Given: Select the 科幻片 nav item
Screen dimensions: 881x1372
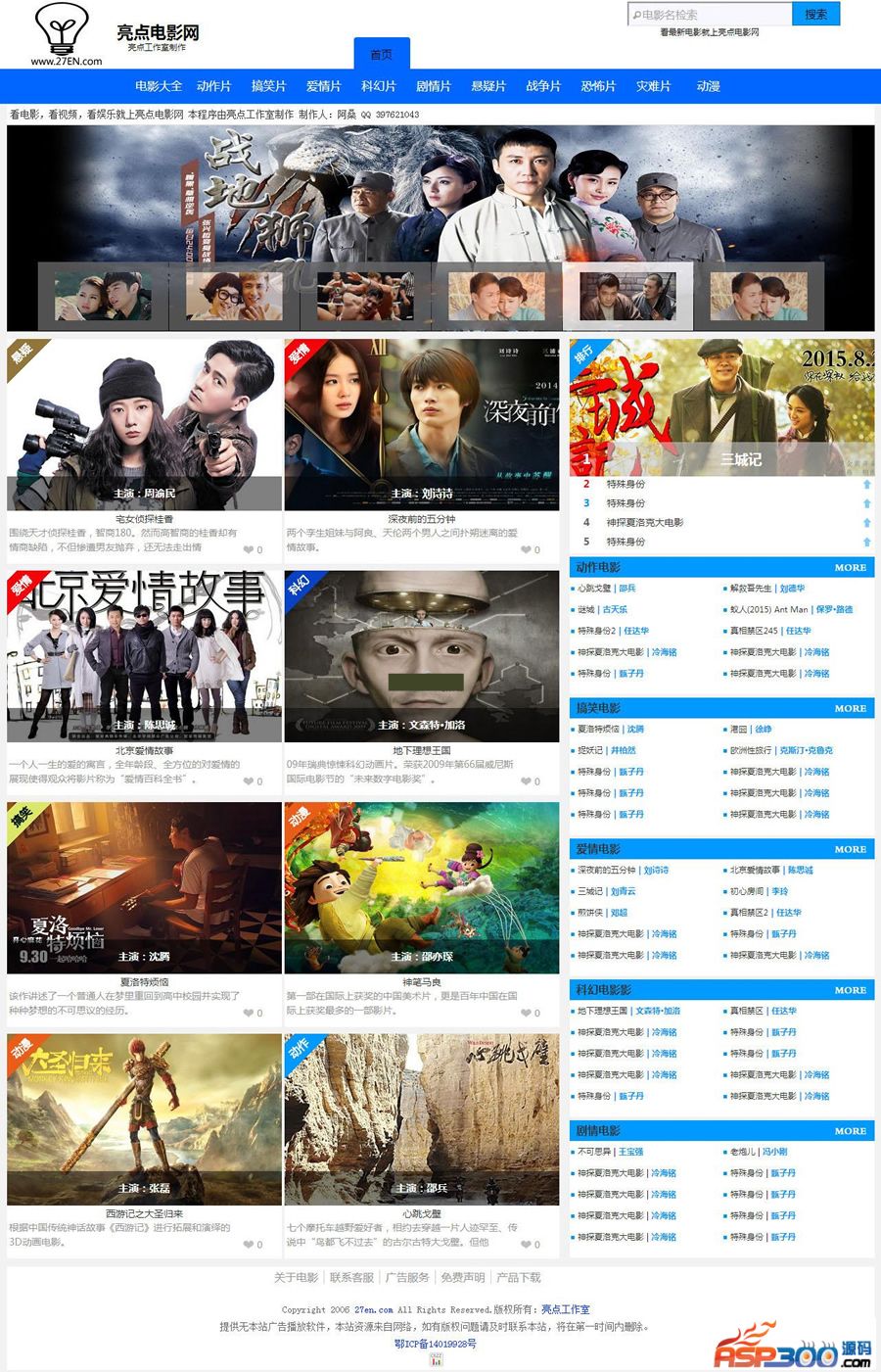Looking at the screenshot, I should (x=378, y=86).
